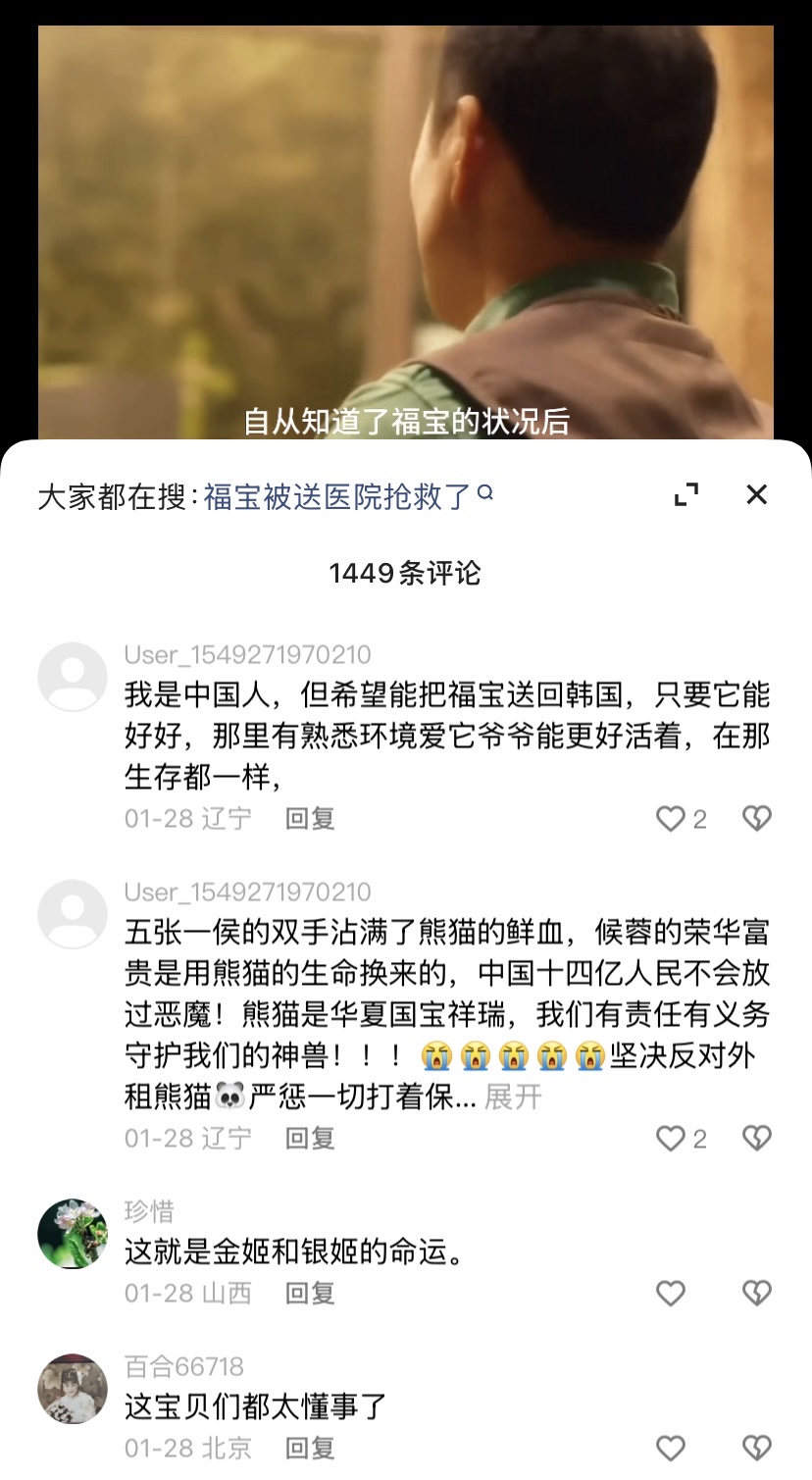Dislike 珍惜's comment
Image resolution: width=812 pixels, height=1480 pixels.
(x=756, y=1294)
